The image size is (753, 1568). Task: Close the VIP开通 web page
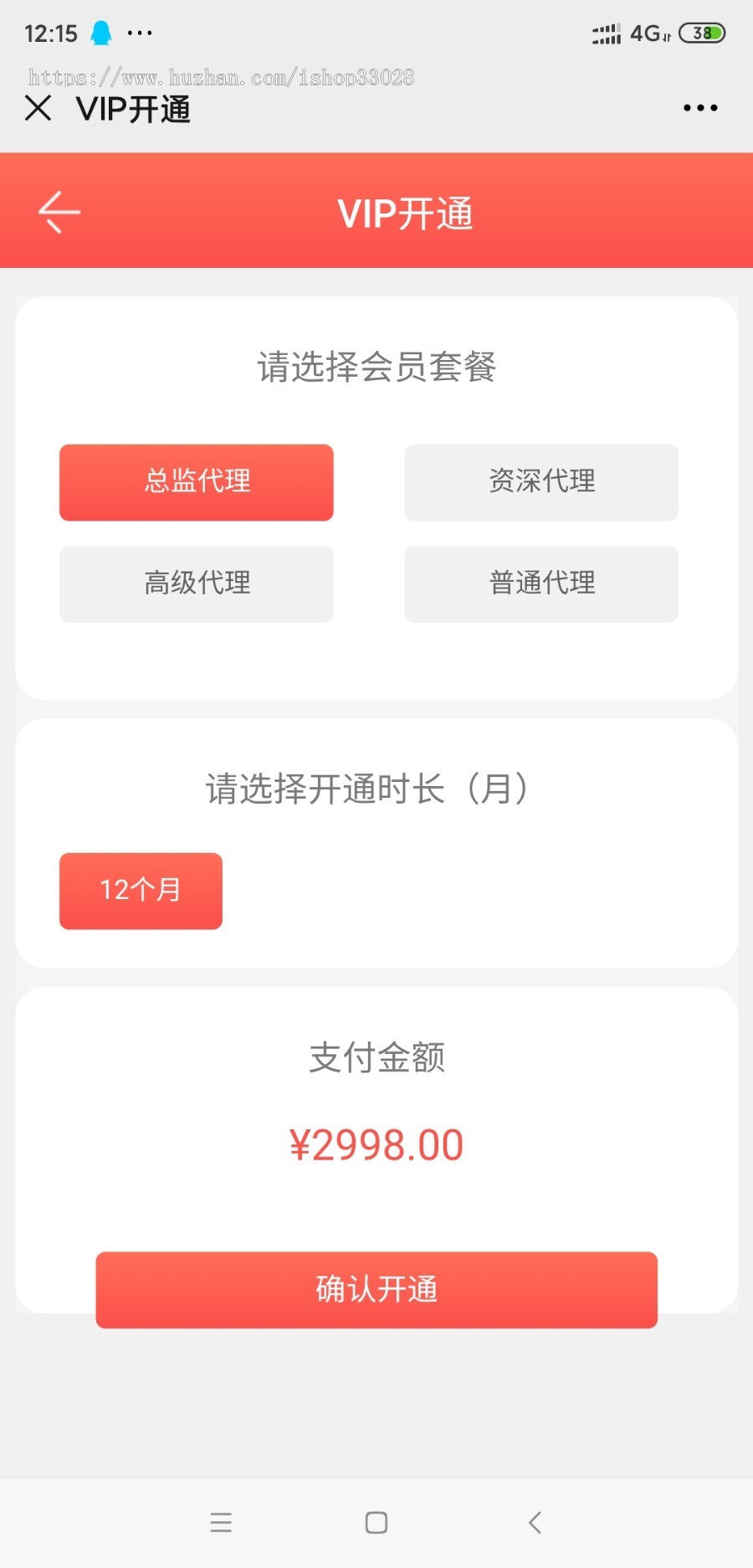(x=38, y=108)
